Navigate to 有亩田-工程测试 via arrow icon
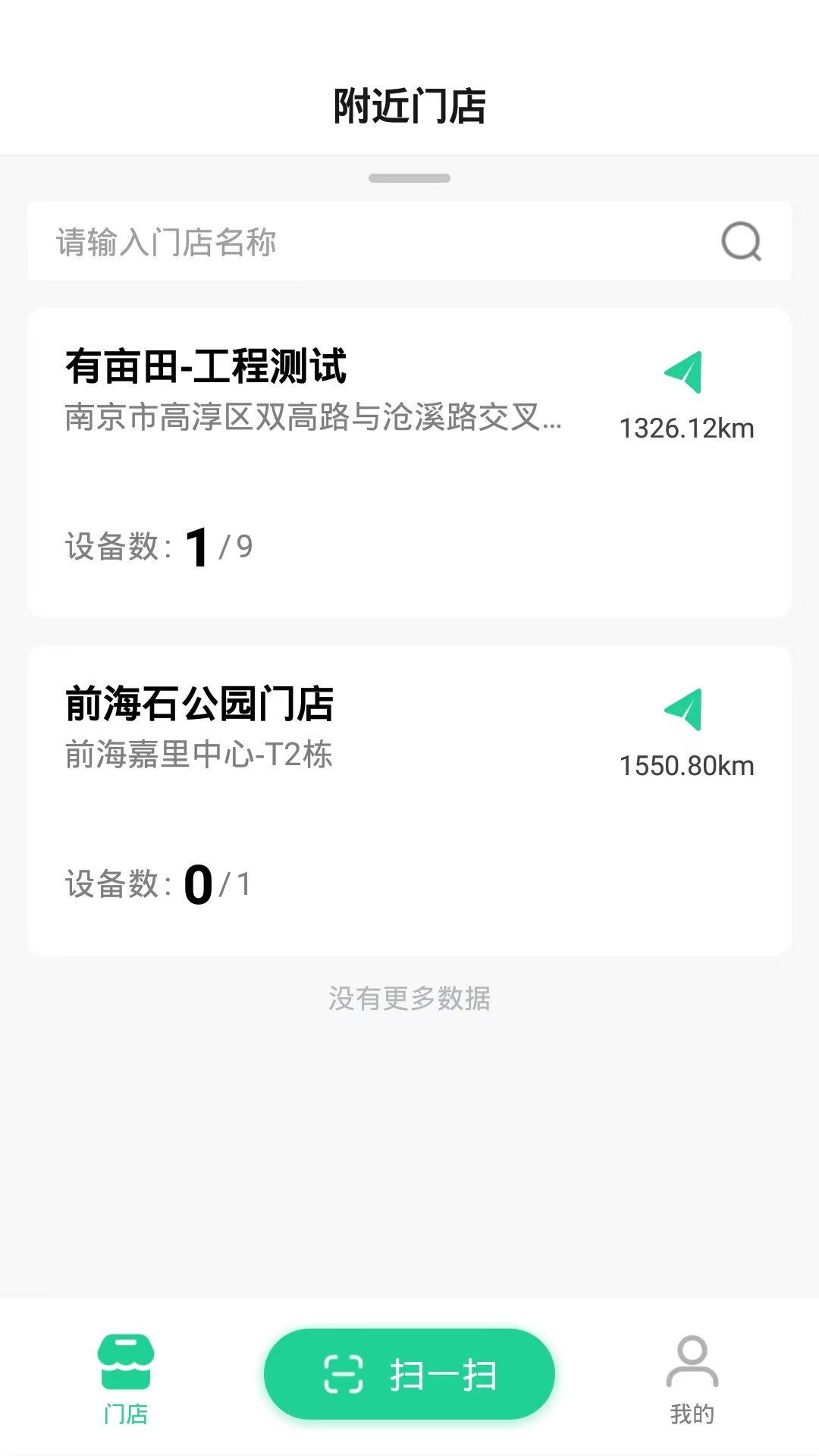Screen dimensions: 819x1456 [684, 372]
